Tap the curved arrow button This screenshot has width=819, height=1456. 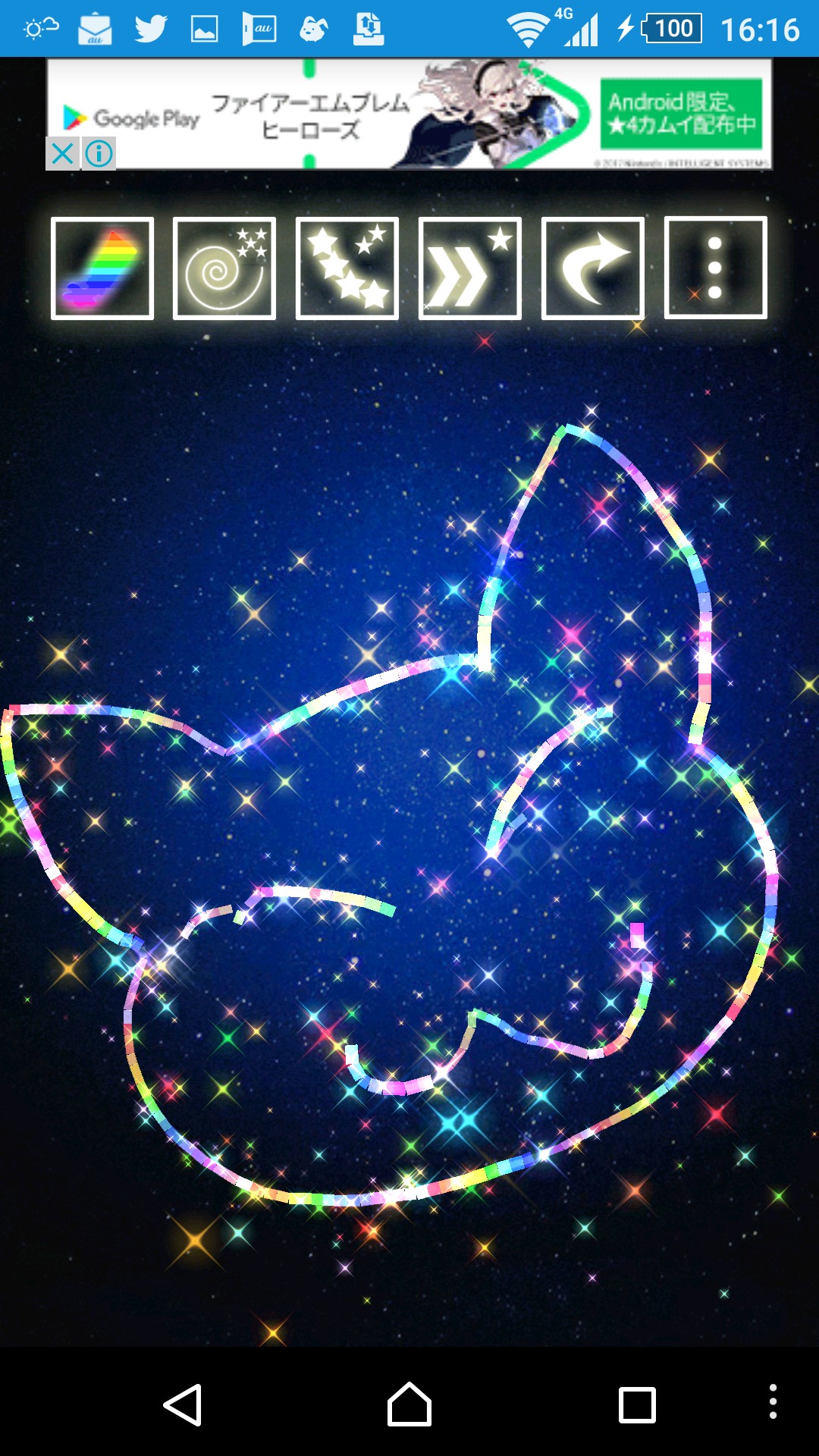(x=593, y=268)
